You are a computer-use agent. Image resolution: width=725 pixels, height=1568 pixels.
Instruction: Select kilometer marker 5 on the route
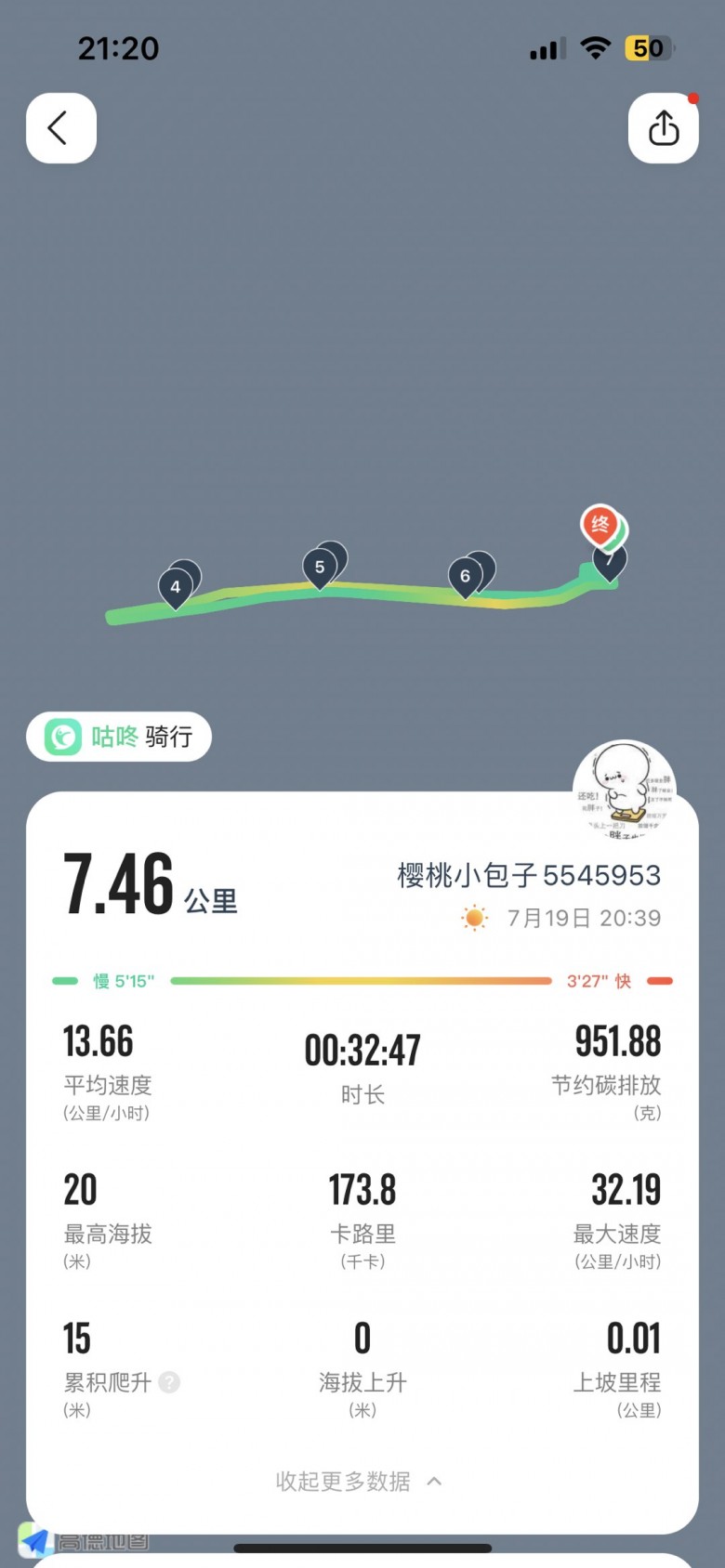[x=320, y=568]
